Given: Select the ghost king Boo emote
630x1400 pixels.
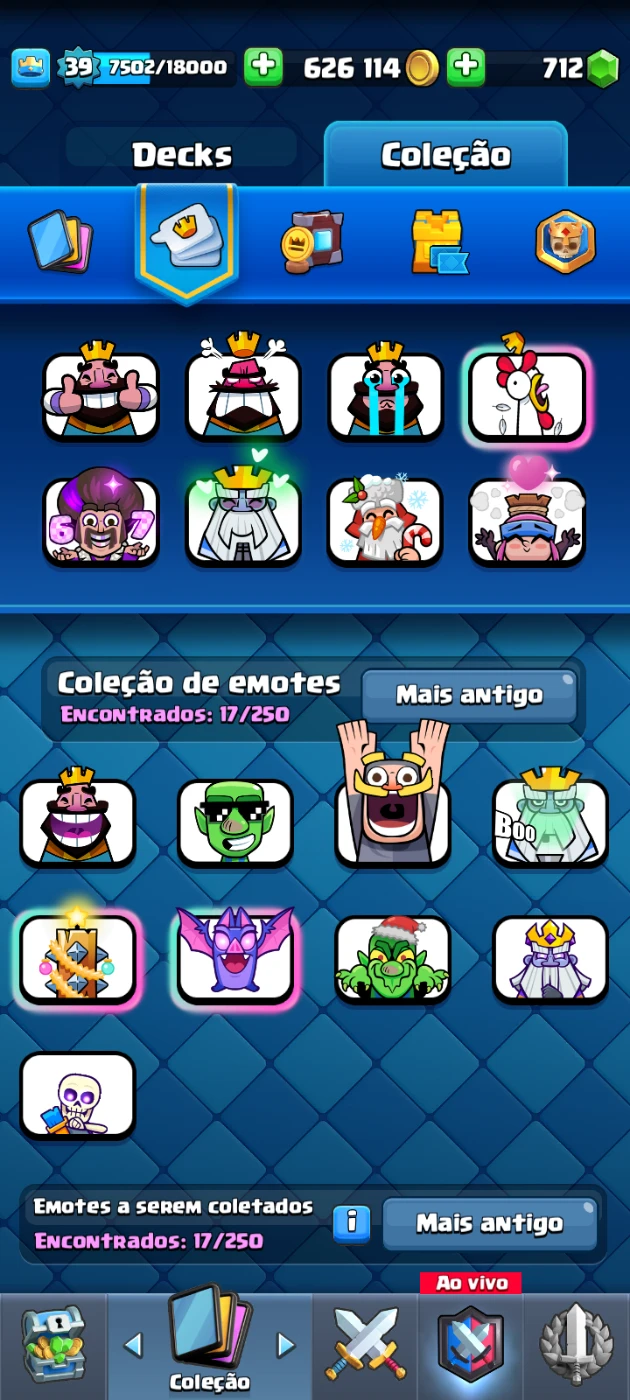Looking at the screenshot, I should tap(550, 822).
